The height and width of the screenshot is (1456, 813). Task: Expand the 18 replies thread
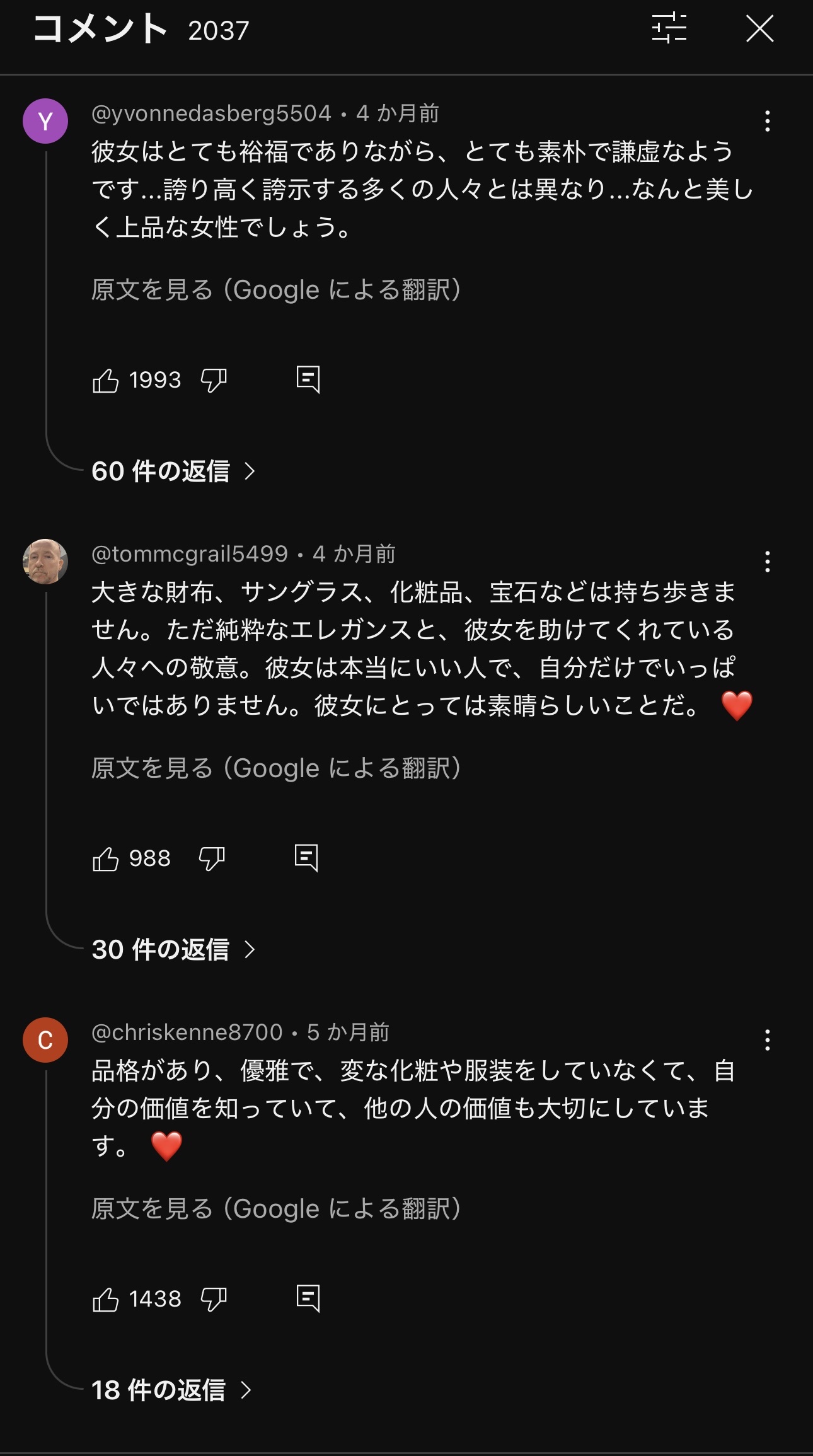point(171,1390)
